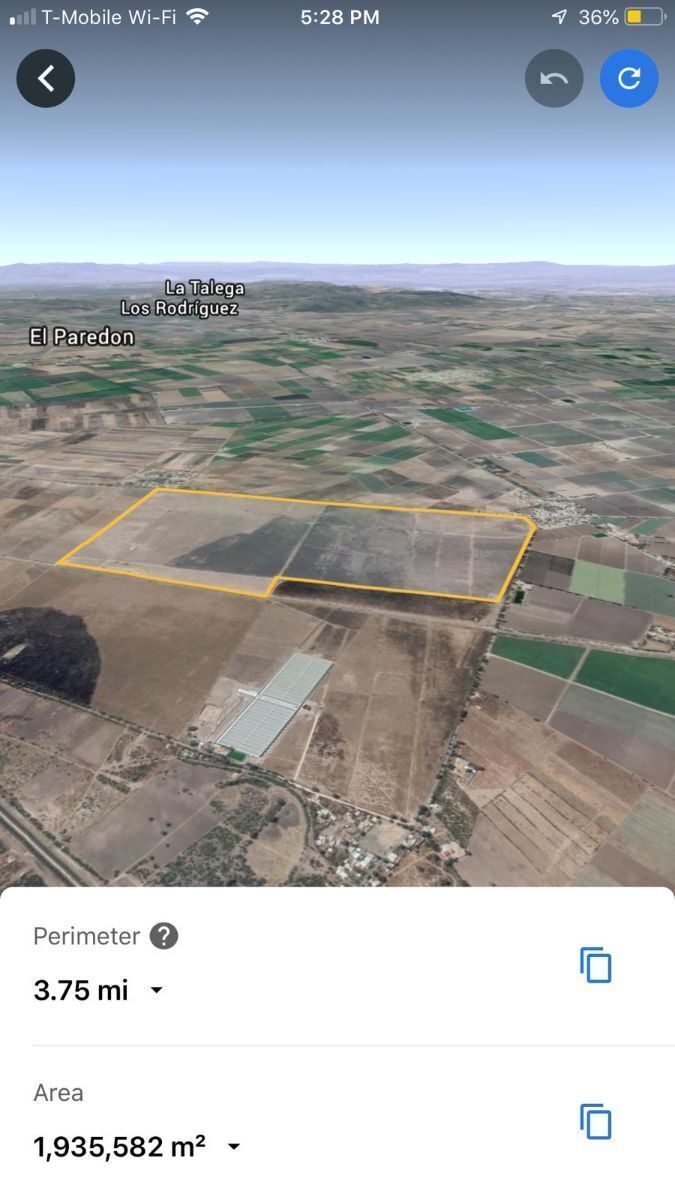Undo the last measurement point
Screen dimensions: 675x1200
[x=554, y=78]
